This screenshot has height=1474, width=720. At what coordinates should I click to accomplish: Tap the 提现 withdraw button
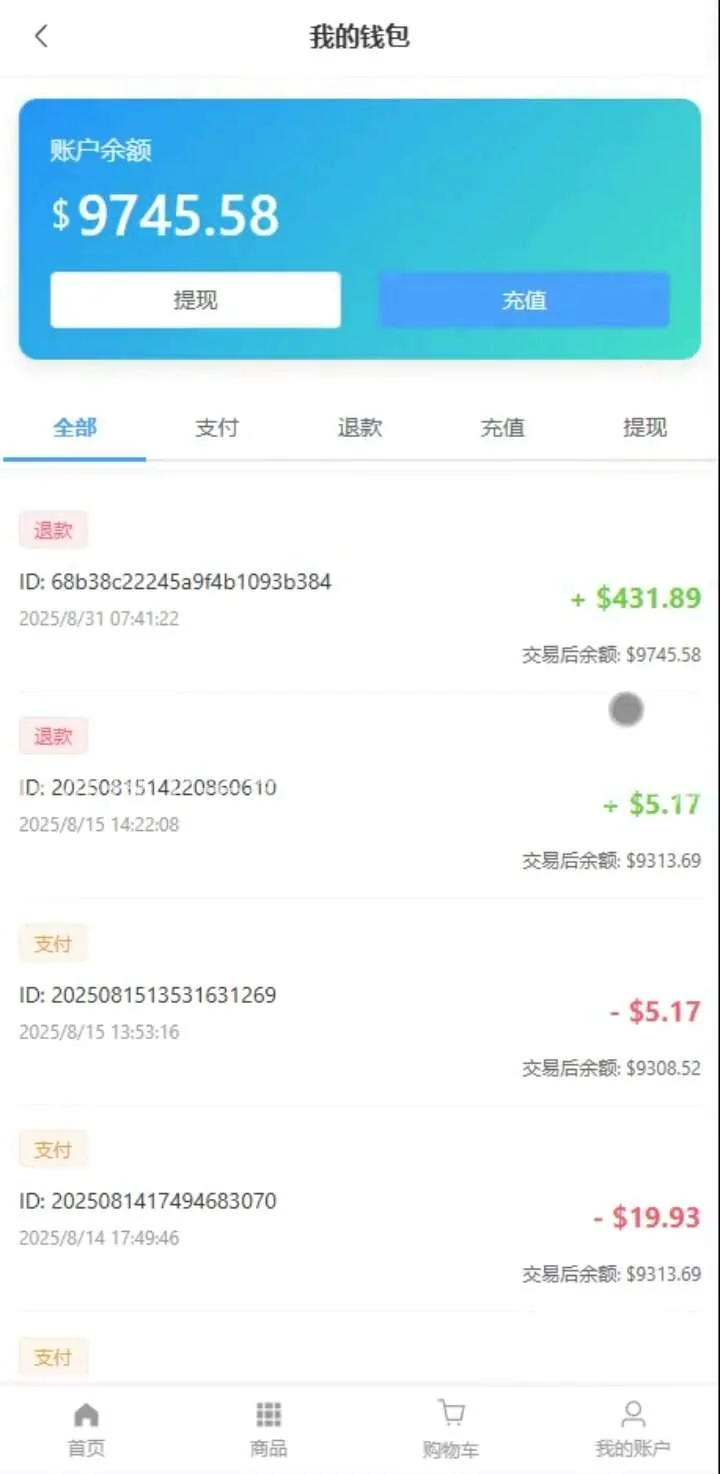195,300
